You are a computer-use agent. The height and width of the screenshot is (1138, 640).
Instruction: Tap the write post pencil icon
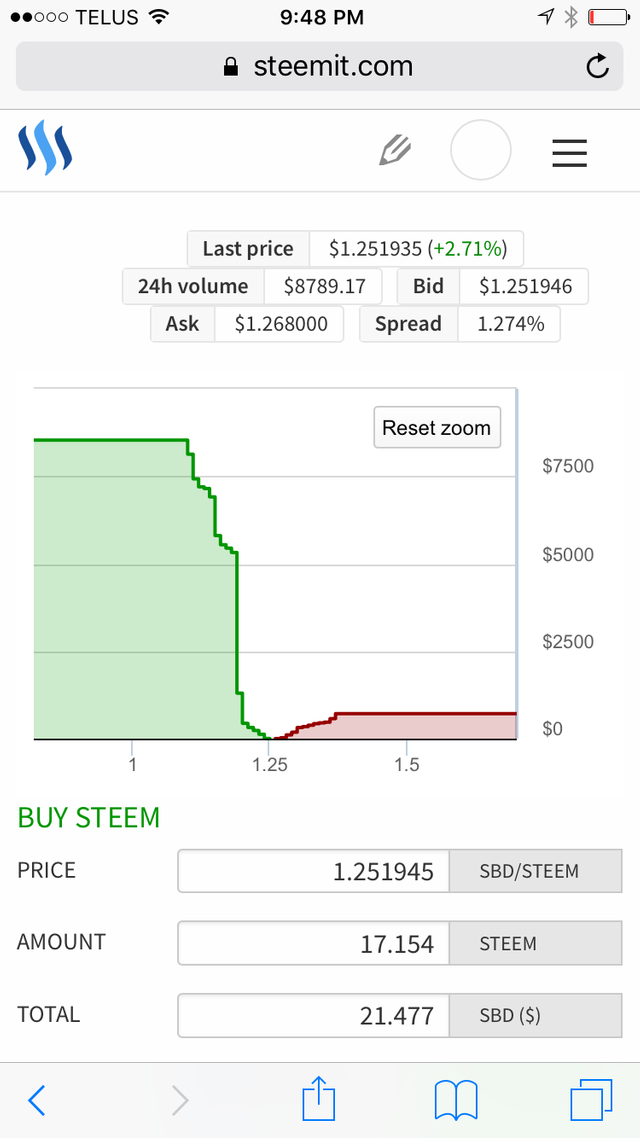(396, 151)
